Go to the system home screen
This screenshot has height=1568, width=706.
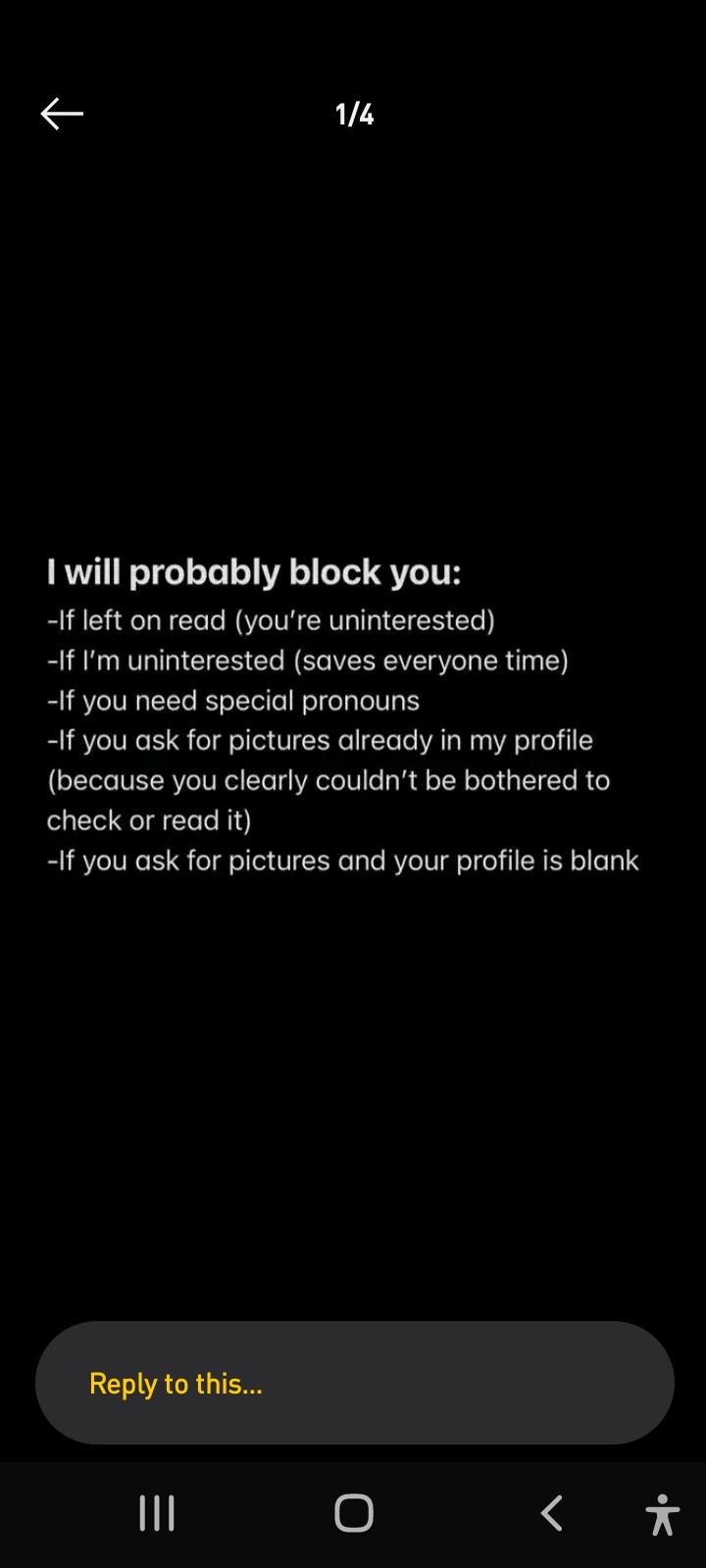point(354,1513)
